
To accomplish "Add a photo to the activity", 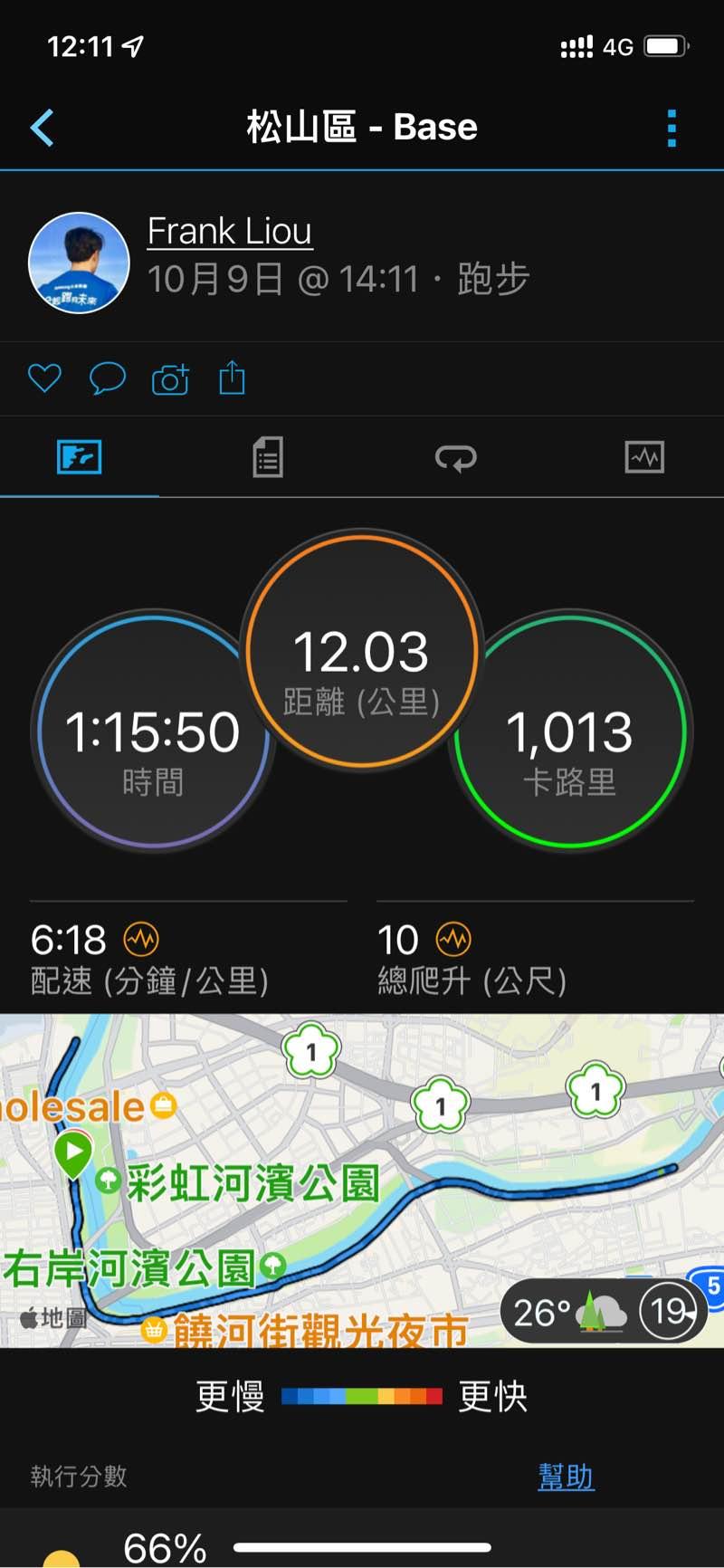I will point(170,378).
